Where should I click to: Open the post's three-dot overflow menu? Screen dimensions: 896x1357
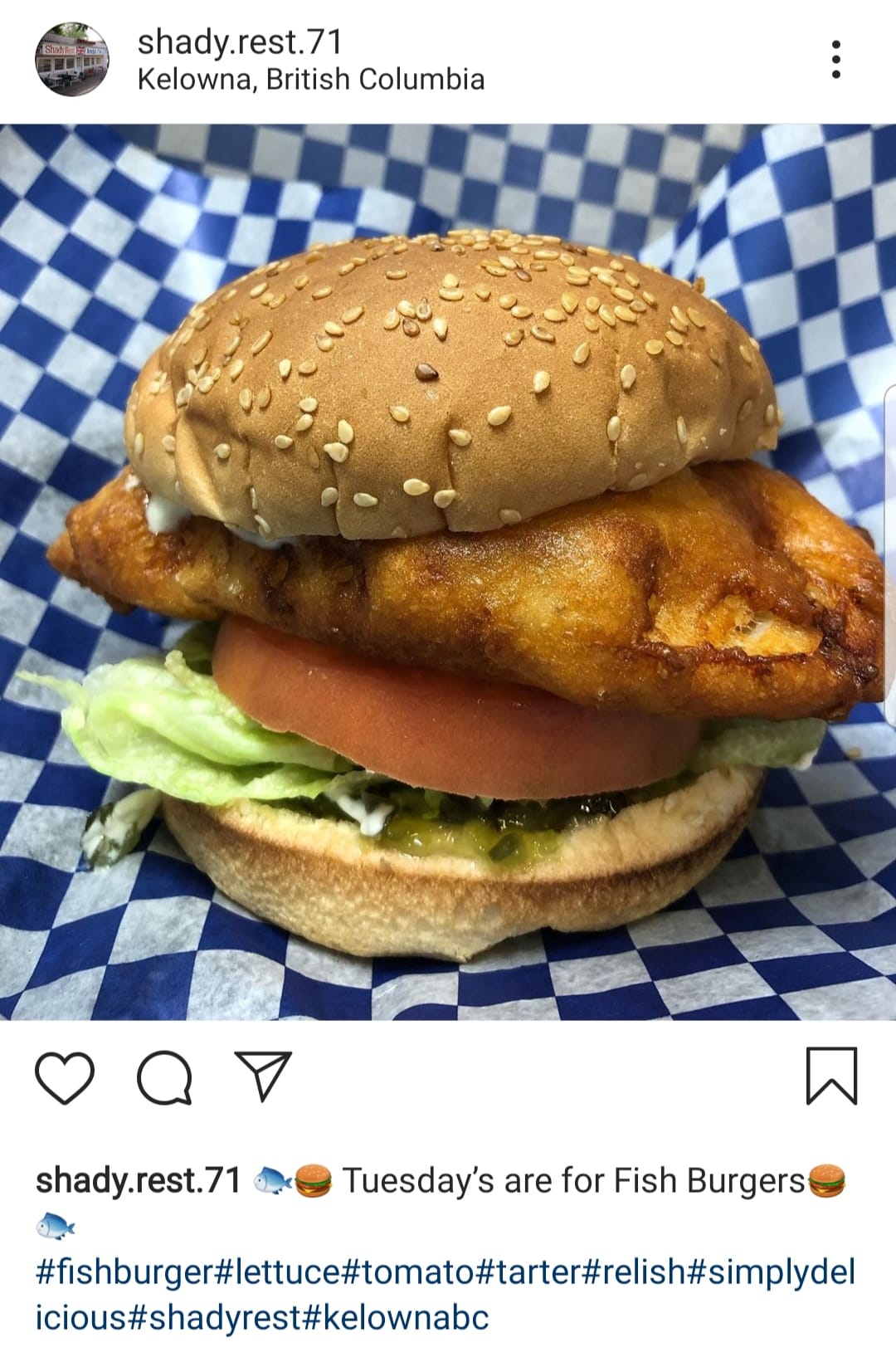[835, 60]
